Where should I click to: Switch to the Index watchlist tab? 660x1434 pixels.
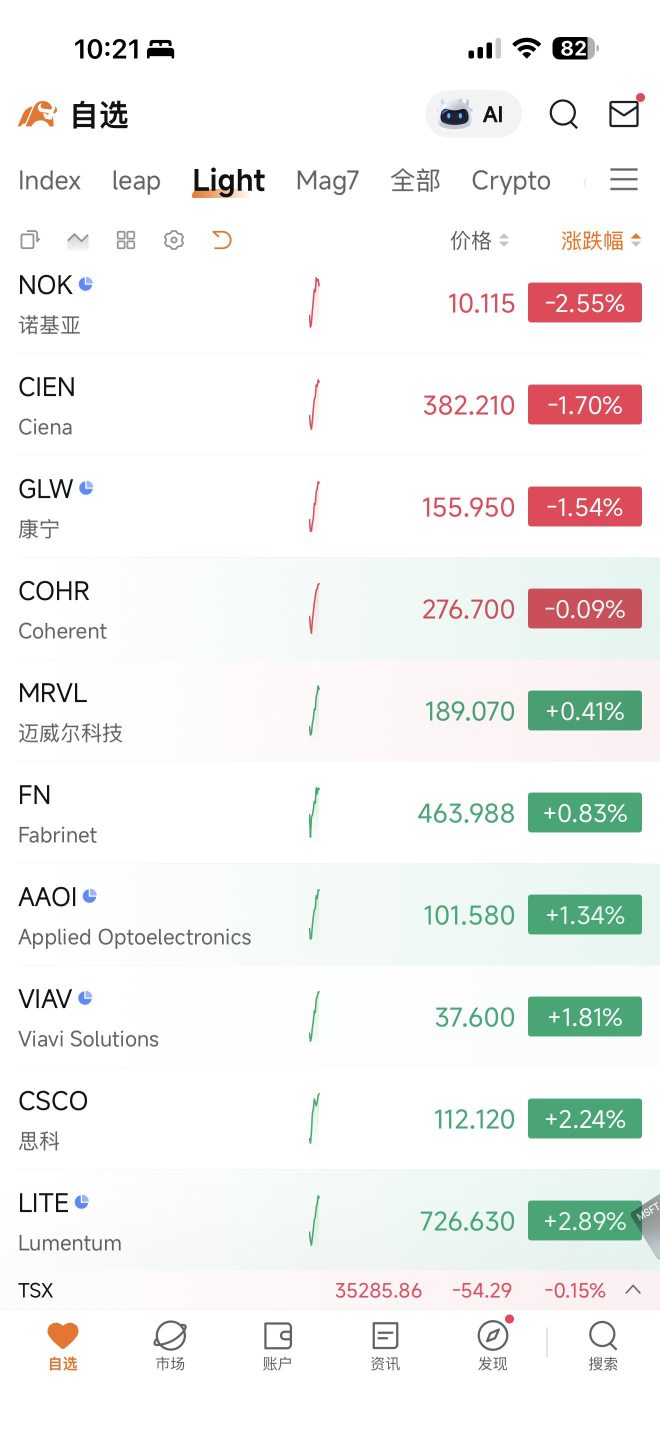pyautogui.click(x=49, y=180)
